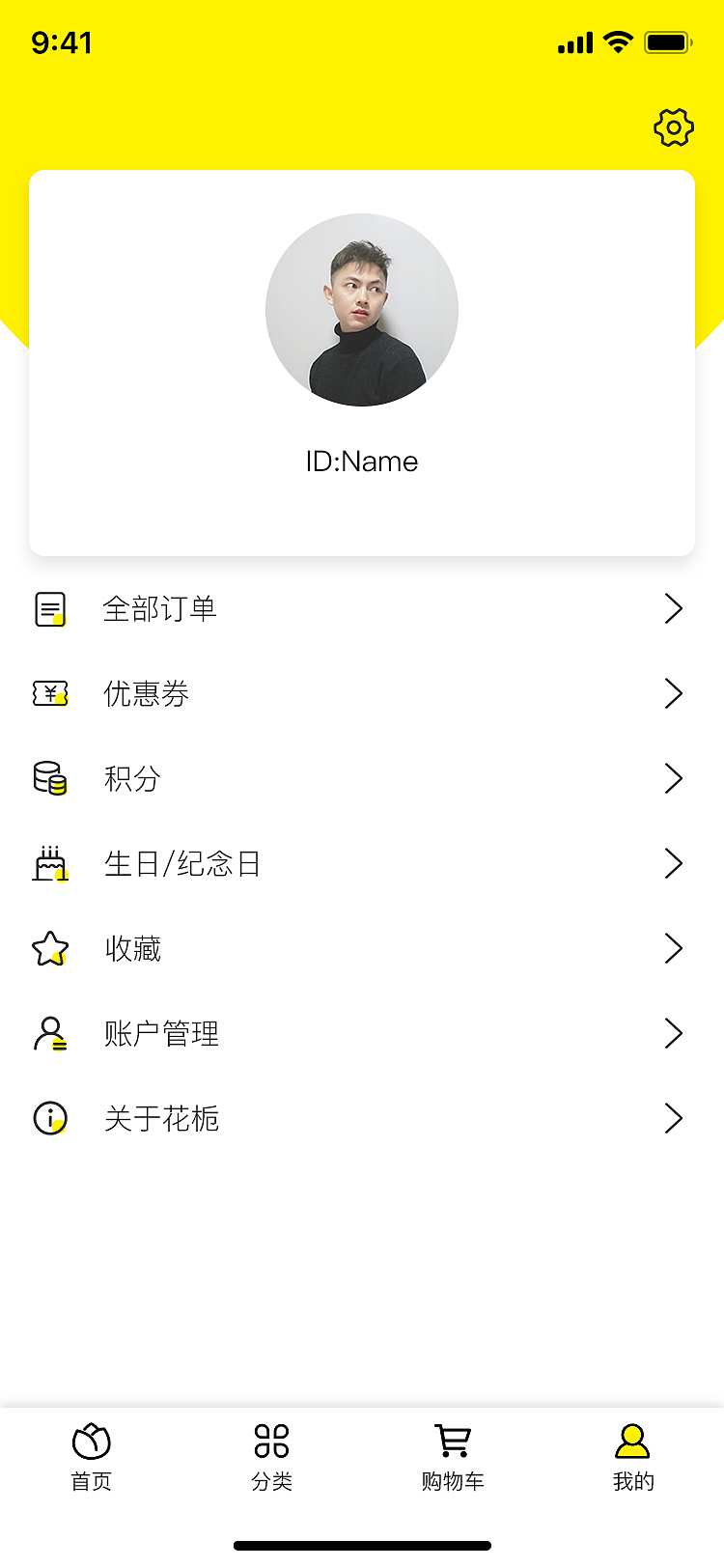Click the 账户管理 person icon
This screenshot has width=724, height=1568.
pos(49,1033)
